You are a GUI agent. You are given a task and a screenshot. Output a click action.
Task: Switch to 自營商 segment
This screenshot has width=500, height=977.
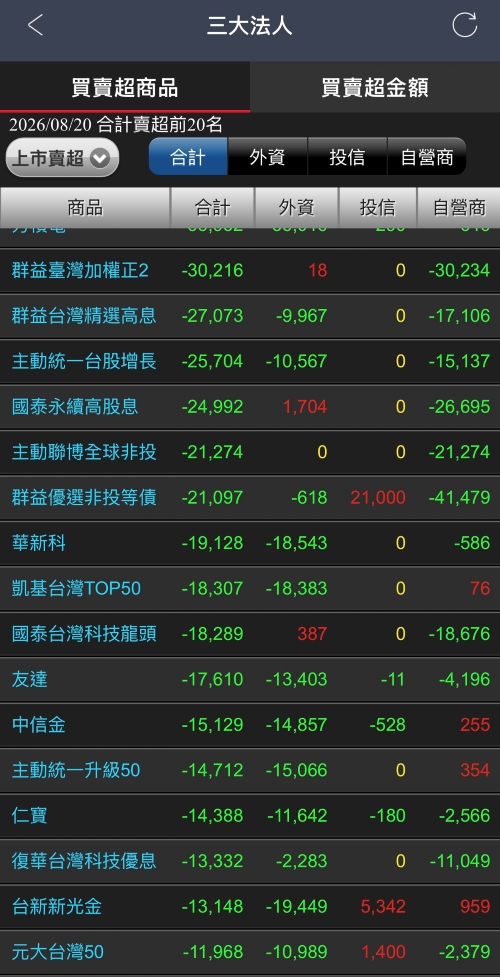tap(427, 157)
